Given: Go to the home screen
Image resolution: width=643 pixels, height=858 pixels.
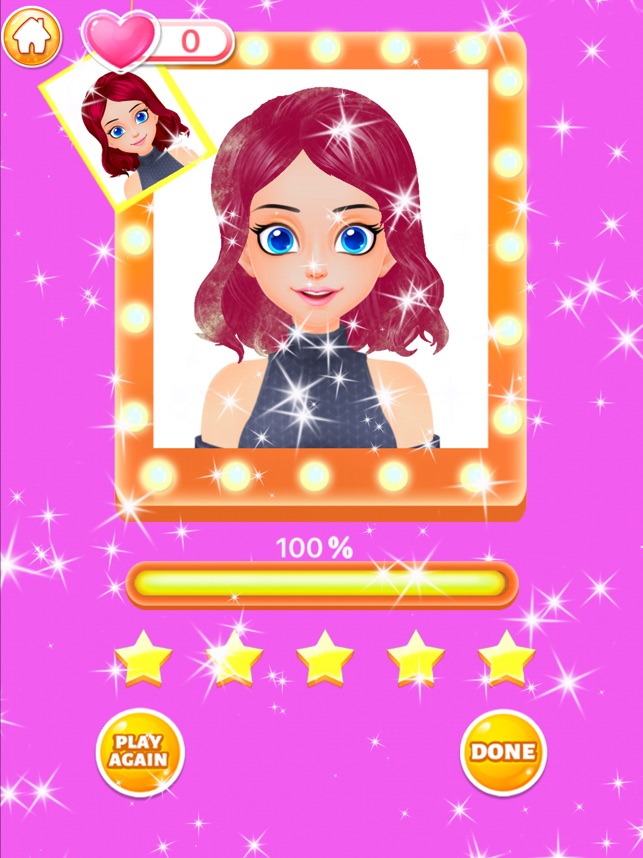Looking at the screenshot, I should coord(32,36).
